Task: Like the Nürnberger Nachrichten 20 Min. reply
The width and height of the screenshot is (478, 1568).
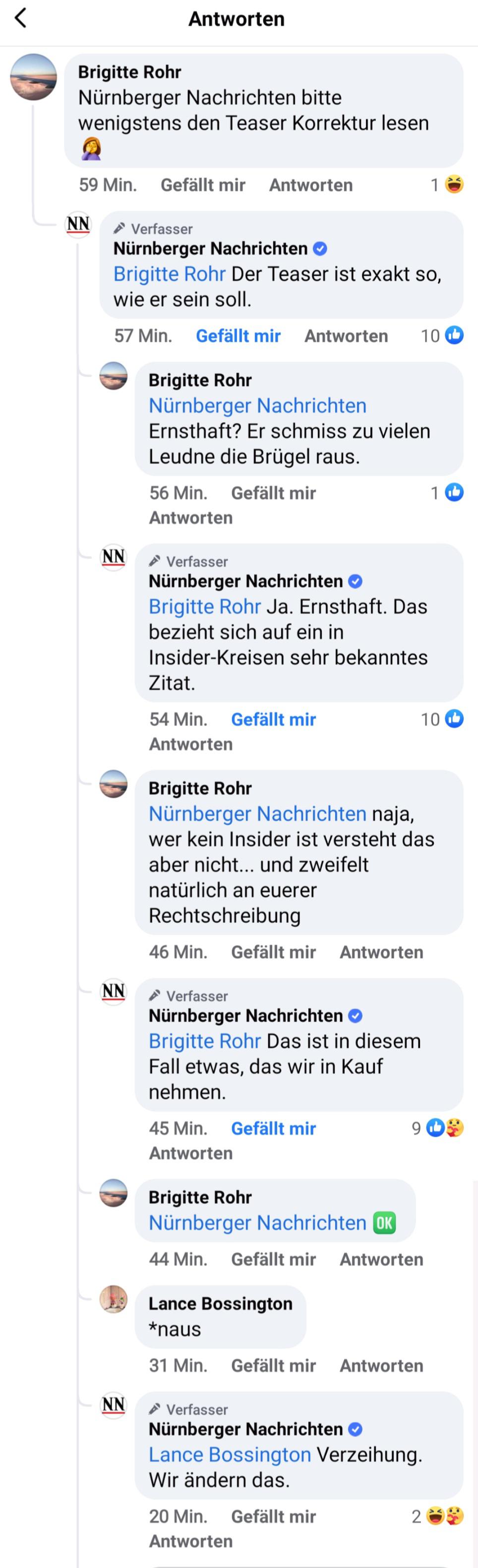Action: (273, 1517)
